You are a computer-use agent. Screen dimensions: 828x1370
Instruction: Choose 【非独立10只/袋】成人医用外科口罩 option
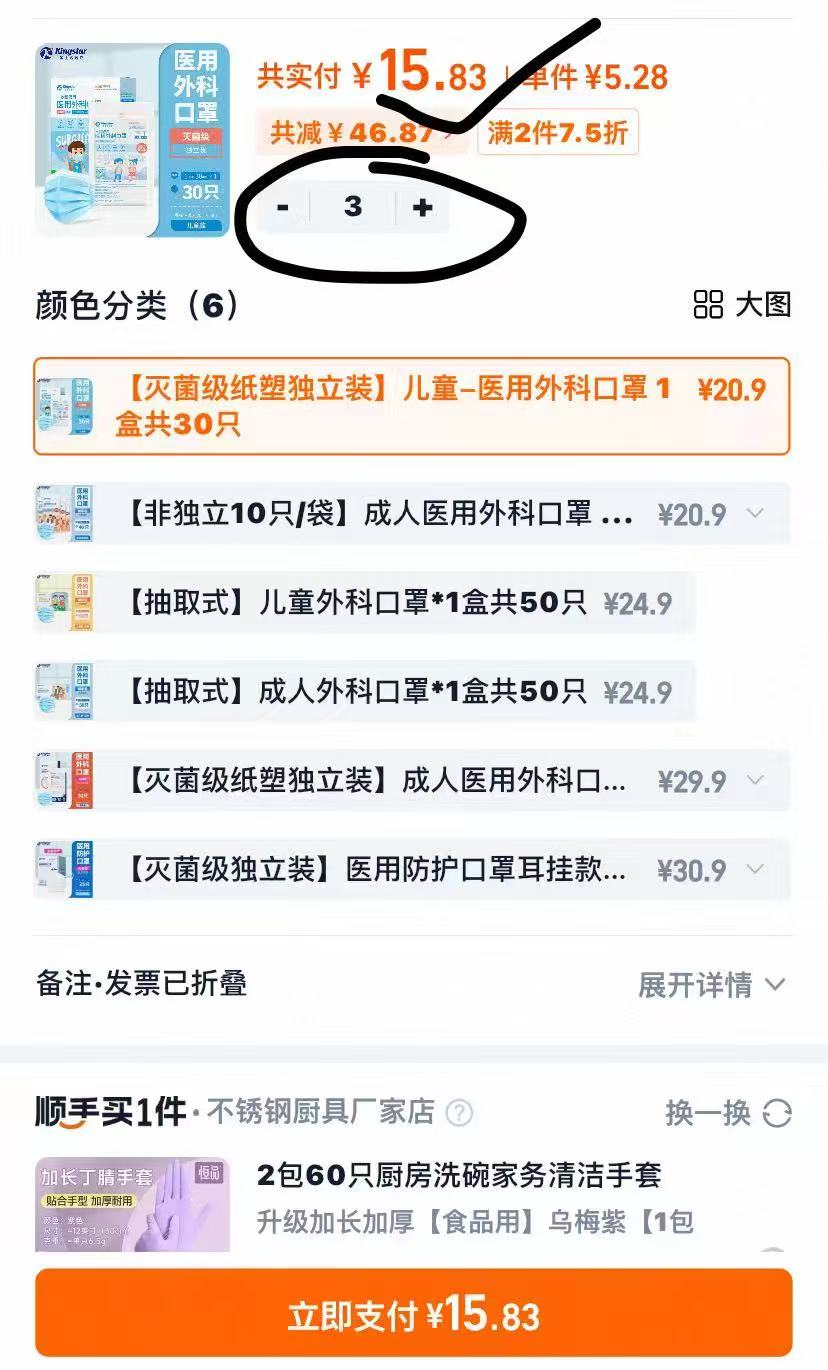coord(411,514)
